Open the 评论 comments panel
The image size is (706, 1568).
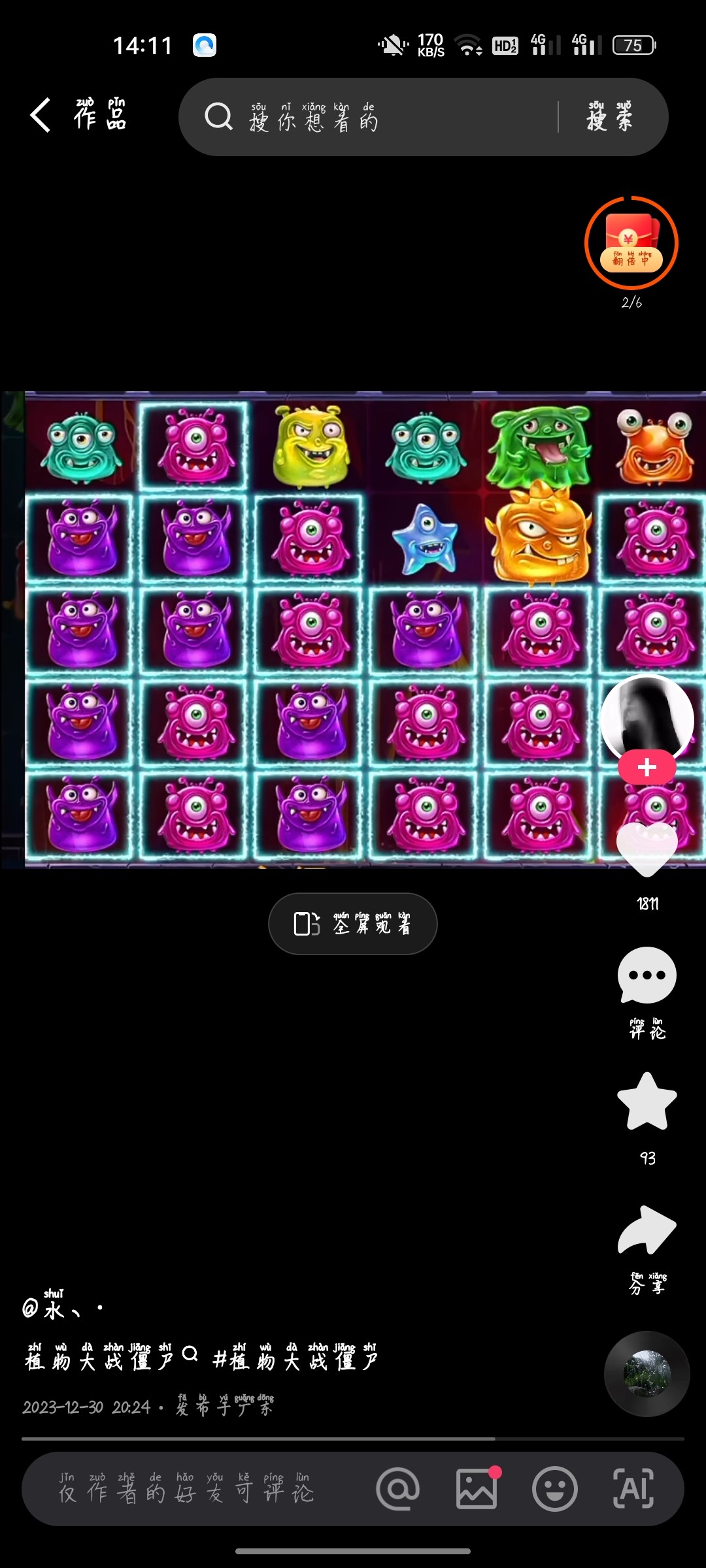point(647,977)
